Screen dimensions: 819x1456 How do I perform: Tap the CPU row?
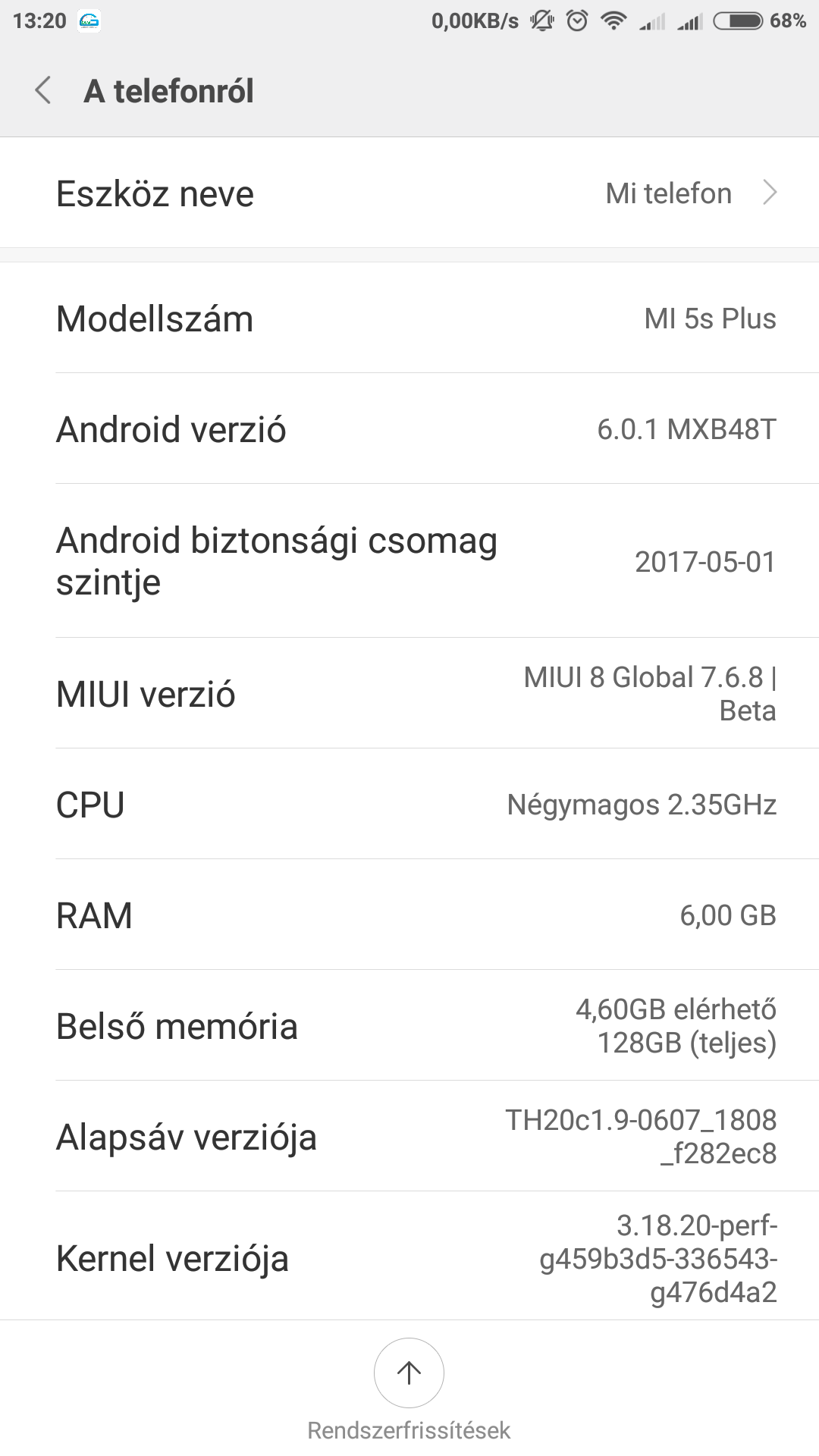tap(409, 805)
